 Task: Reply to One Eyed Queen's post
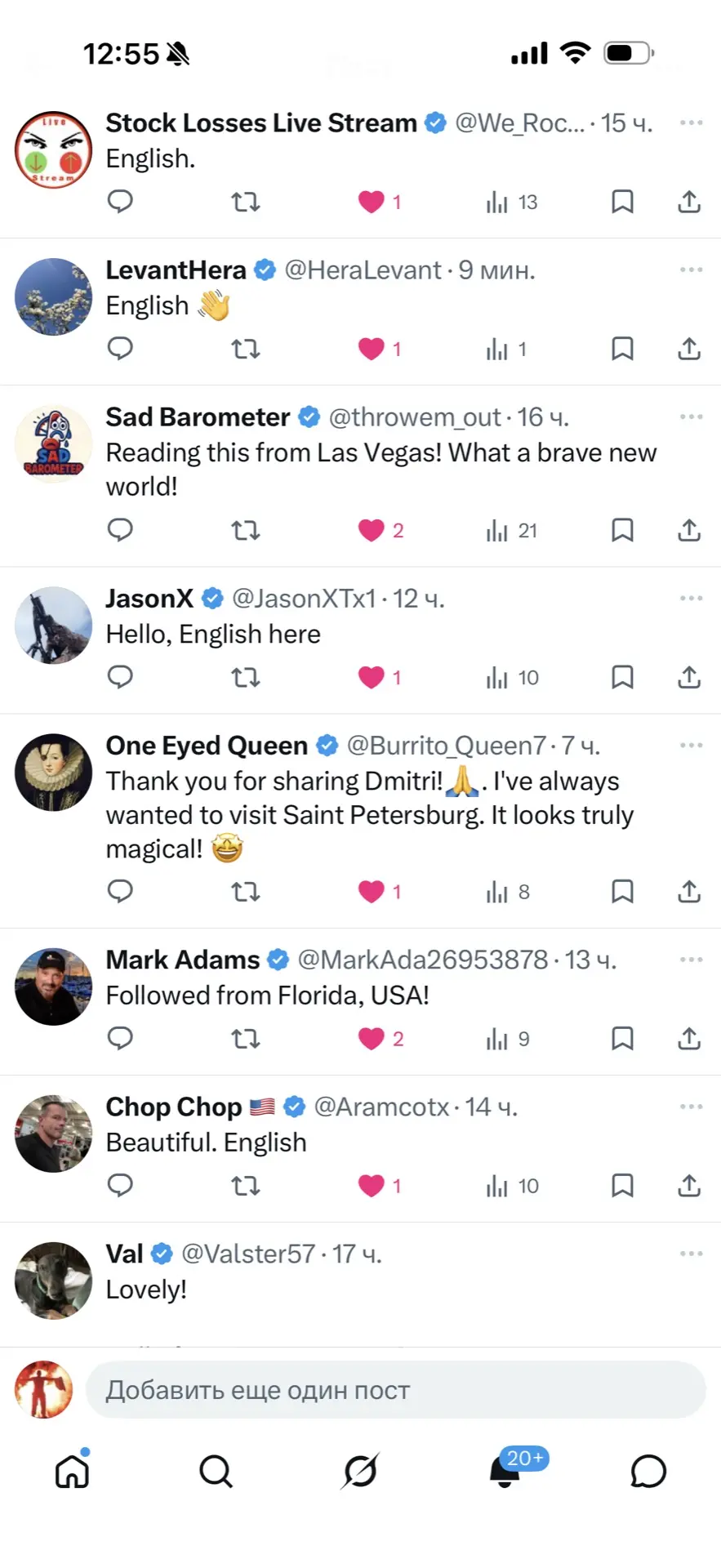click(120, 891)
